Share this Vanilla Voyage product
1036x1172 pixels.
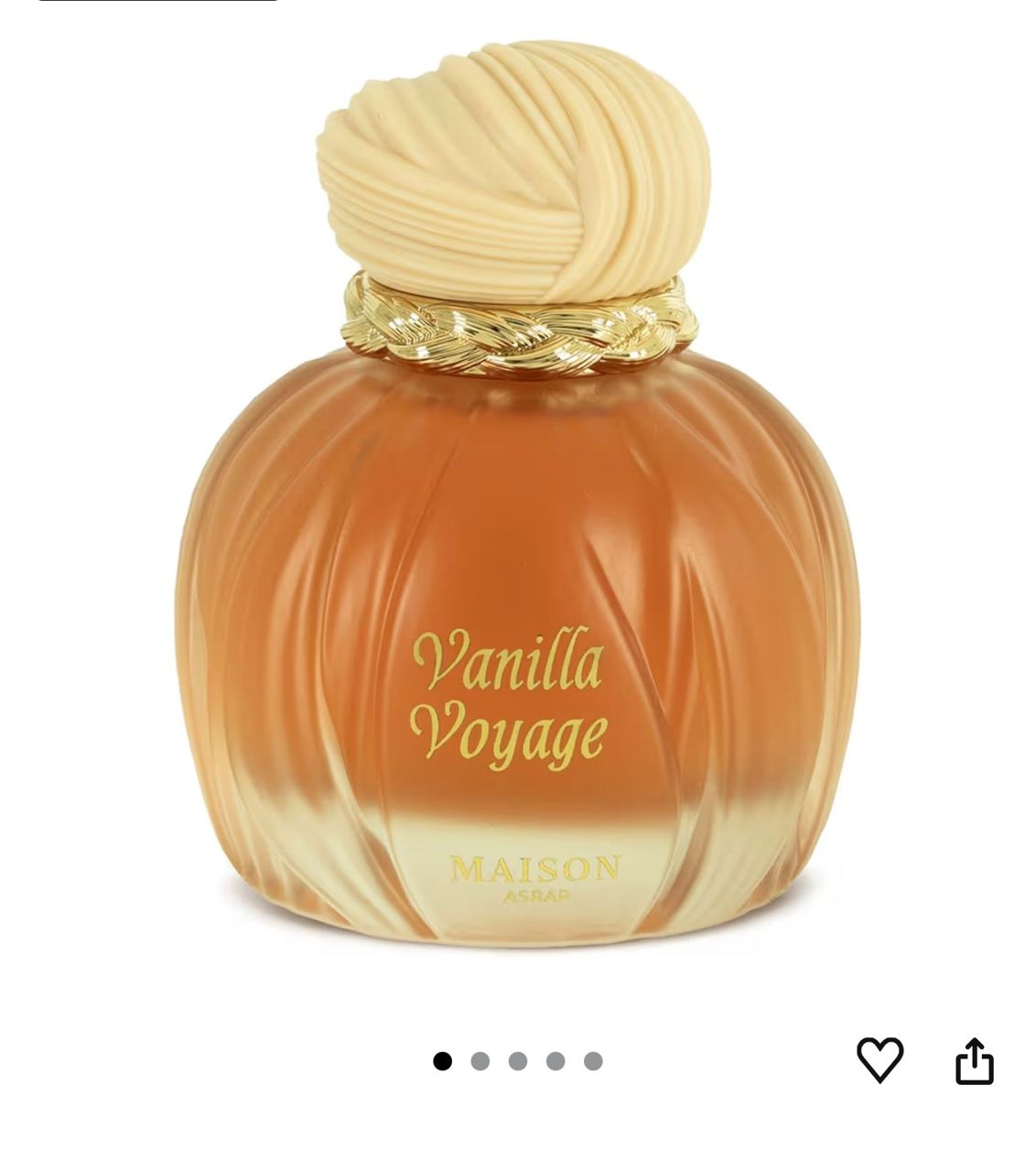[974, 1061]
